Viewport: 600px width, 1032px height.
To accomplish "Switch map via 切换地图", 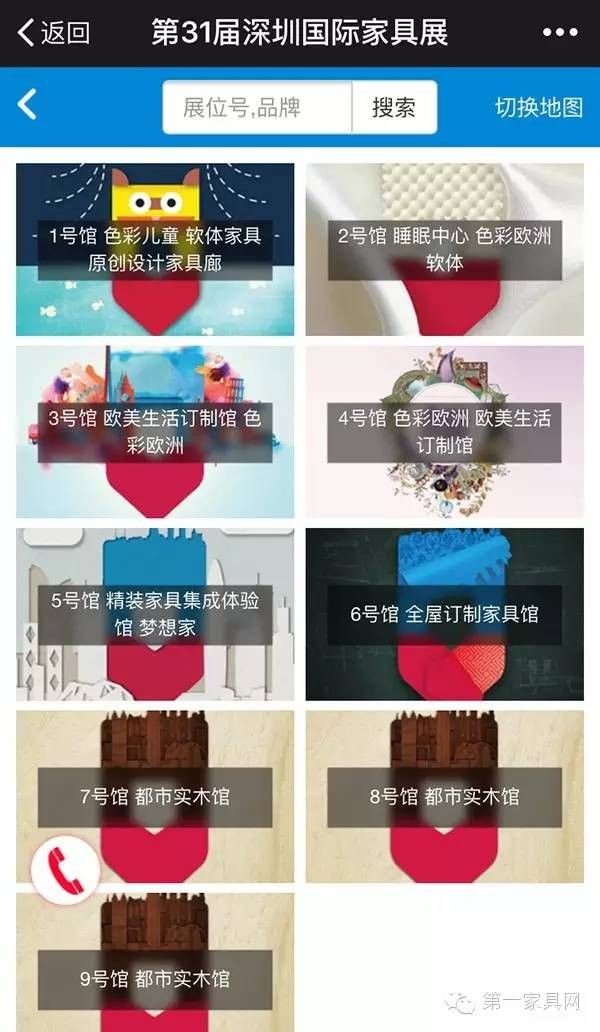I will pyautogui.click(x=539, y=107).
